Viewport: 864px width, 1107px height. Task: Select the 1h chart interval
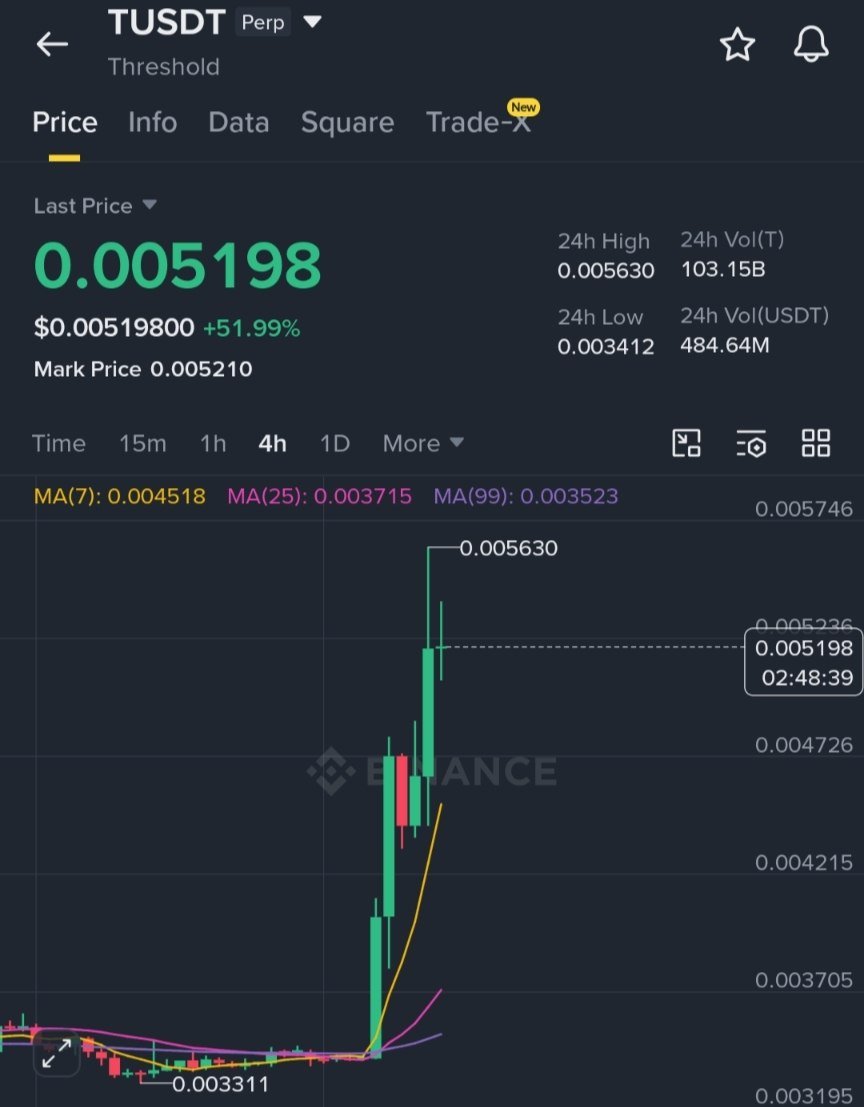coord(212,443)
